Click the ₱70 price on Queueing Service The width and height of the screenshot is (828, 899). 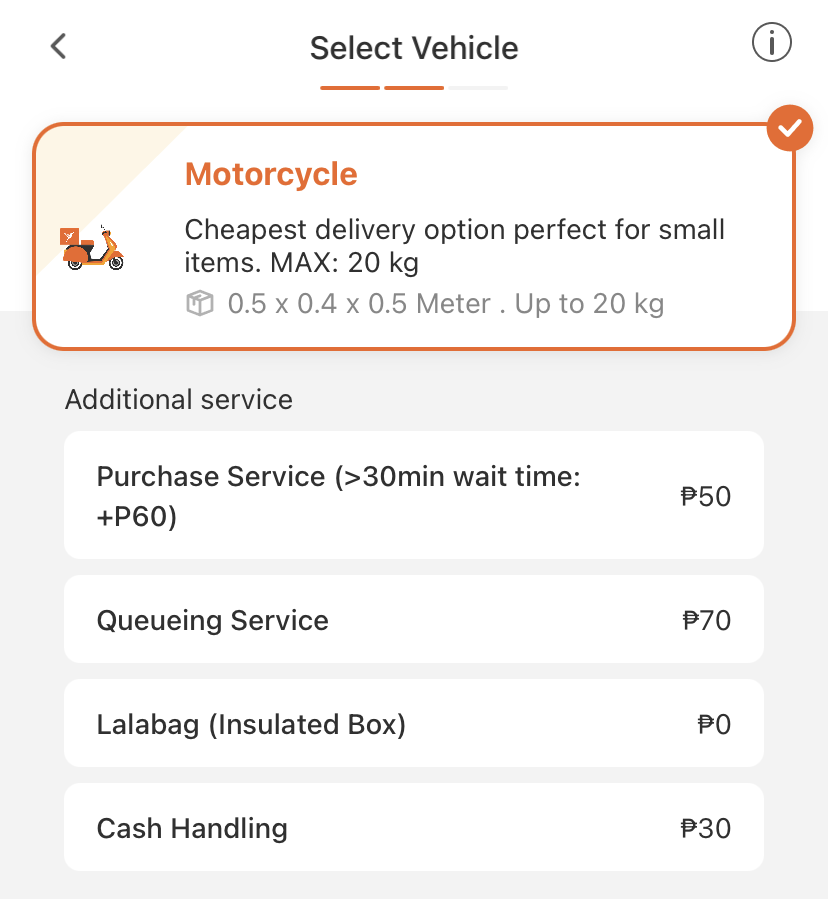click(x=707, y=619)
